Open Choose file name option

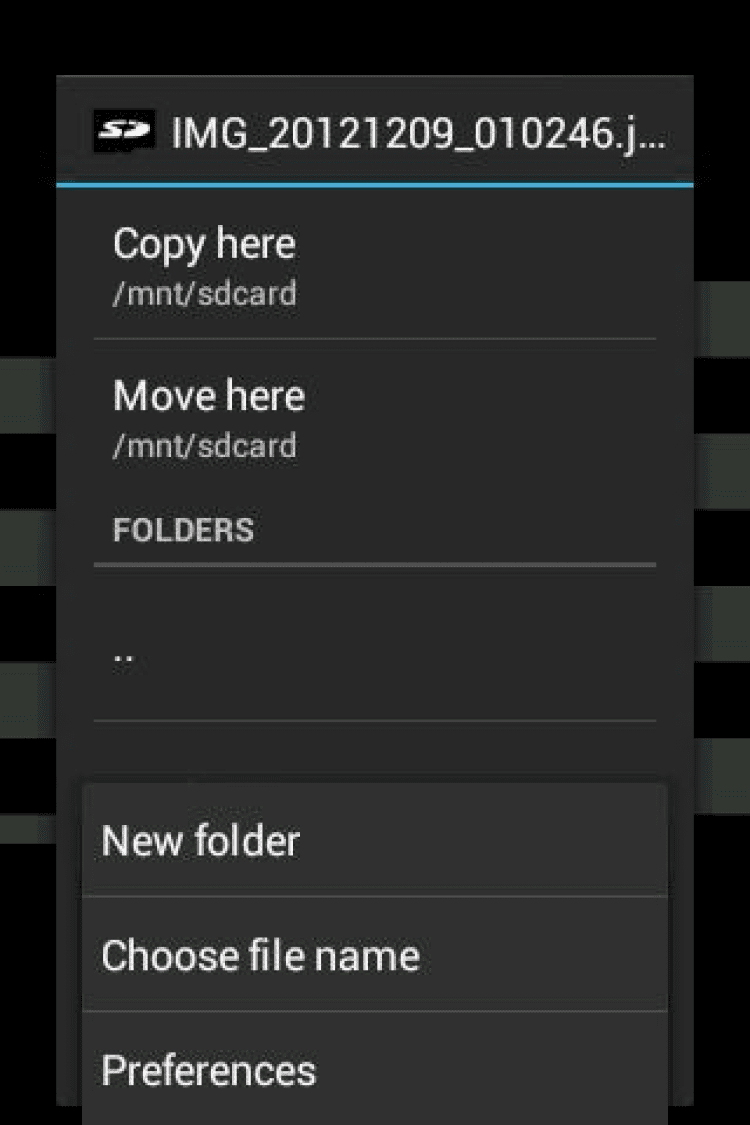coord(374,955)
